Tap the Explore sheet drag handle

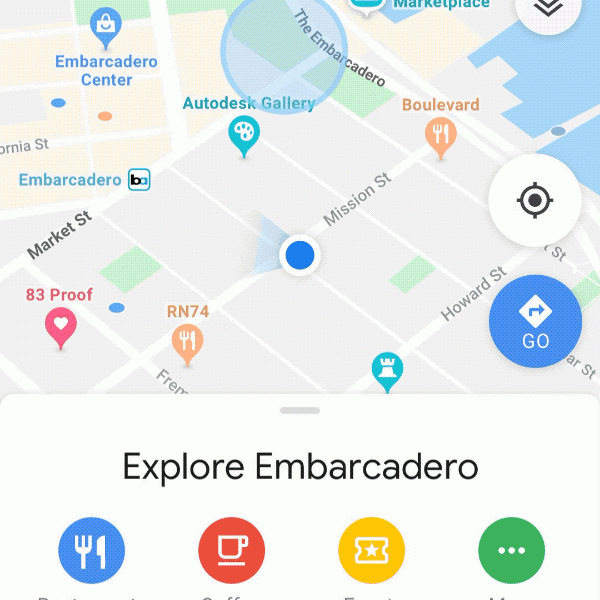pyautogui.click(x=300, y=411)
